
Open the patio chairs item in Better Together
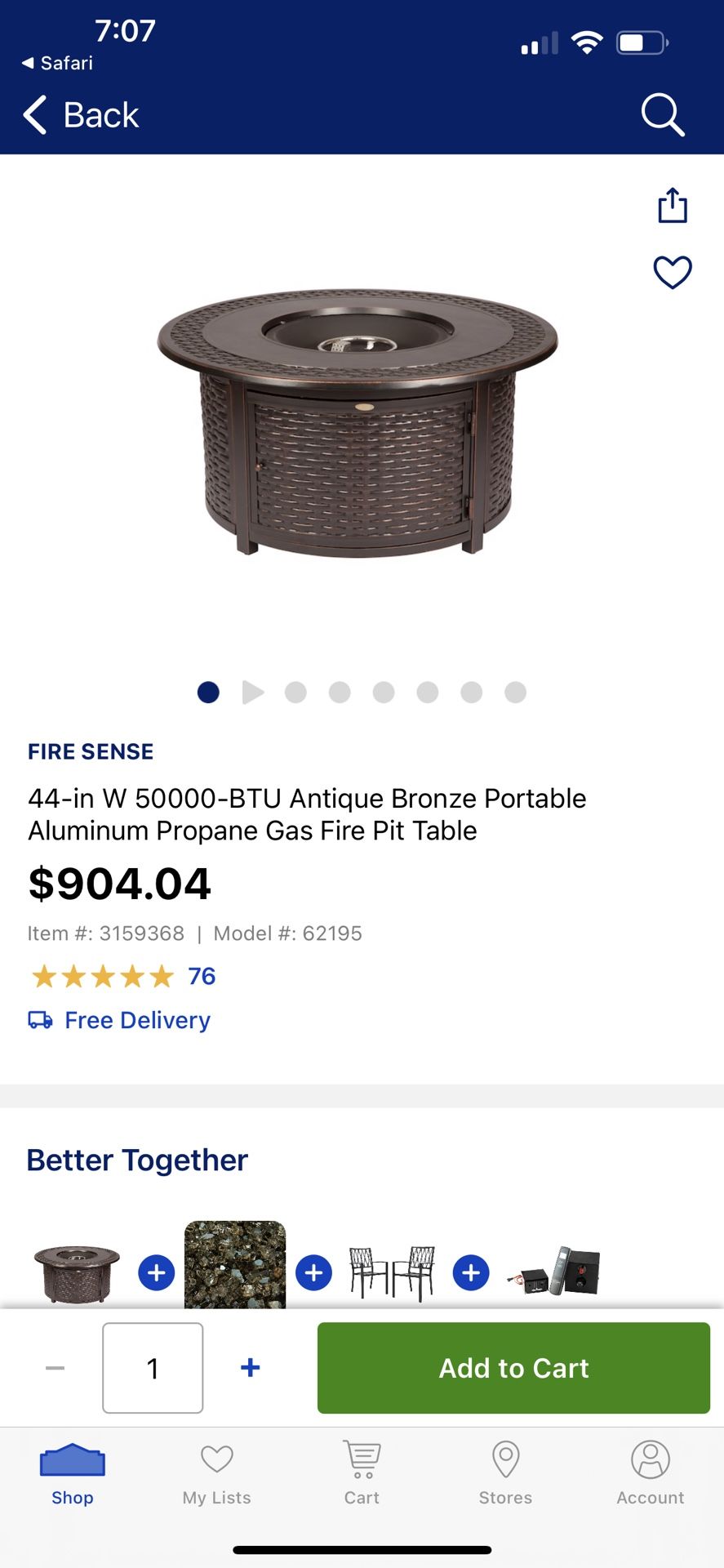pyautogui.click(x=392, y=1272)
